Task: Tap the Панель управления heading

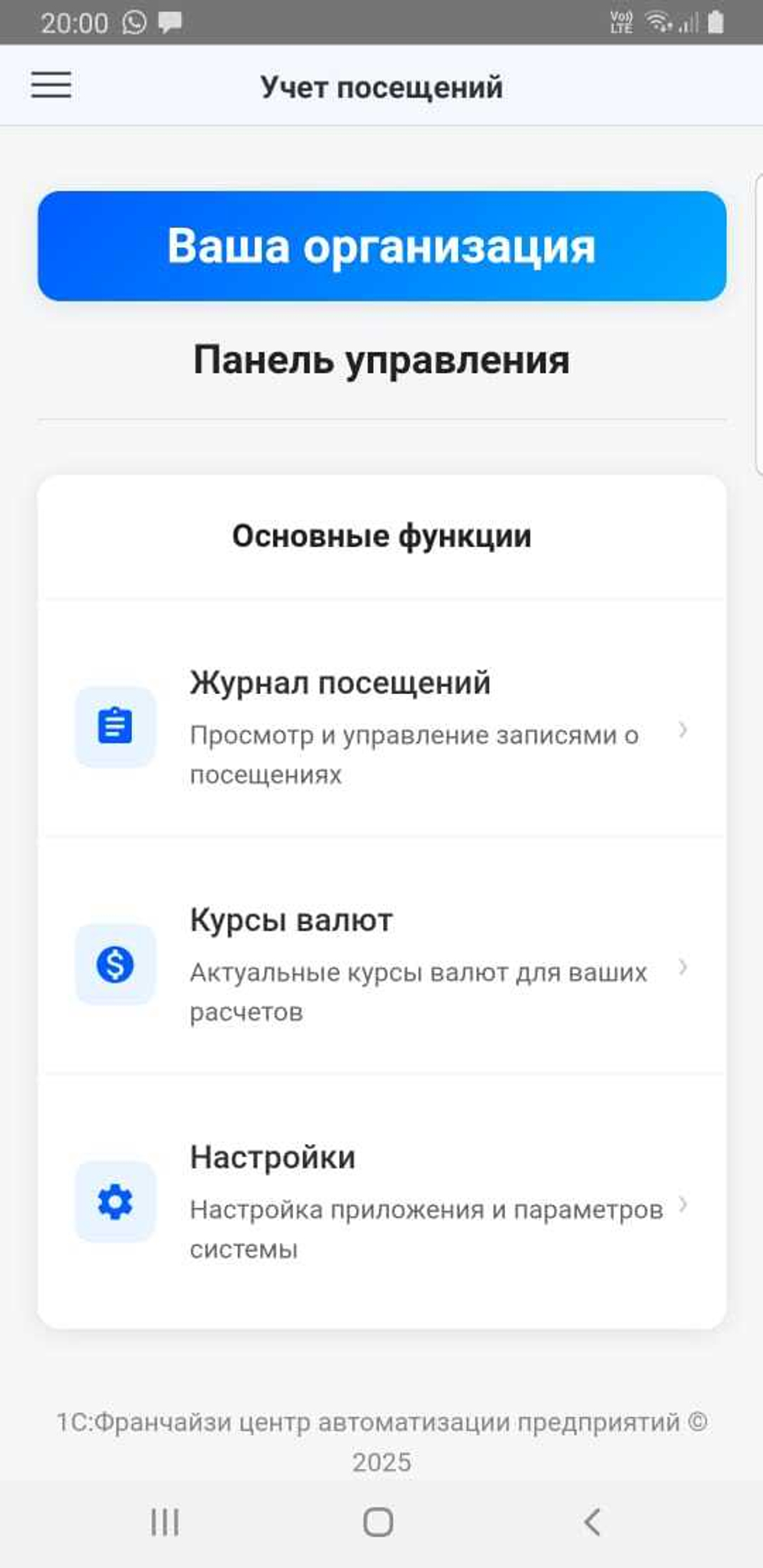Action: point(381,360)
